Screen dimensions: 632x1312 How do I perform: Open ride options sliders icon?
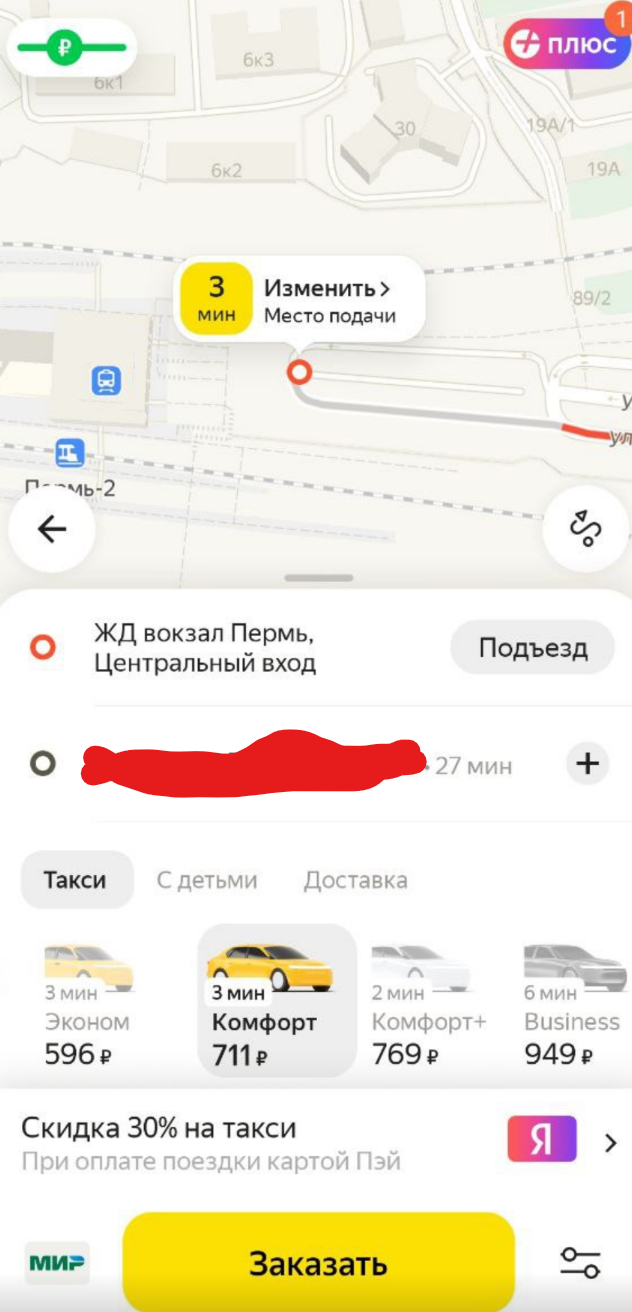(580, 1263)
